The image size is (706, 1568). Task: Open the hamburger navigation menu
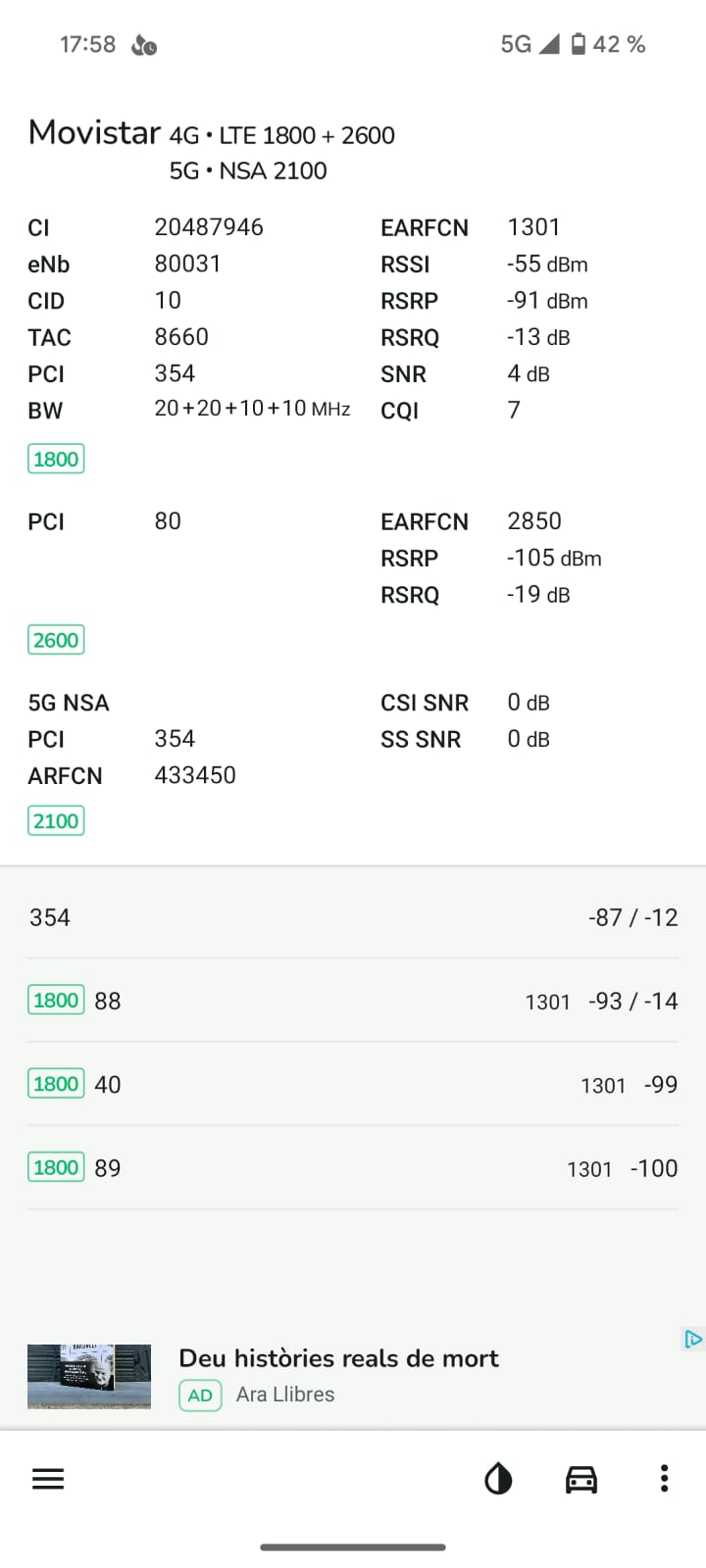pyautogui.click(x=48, y=1479)
